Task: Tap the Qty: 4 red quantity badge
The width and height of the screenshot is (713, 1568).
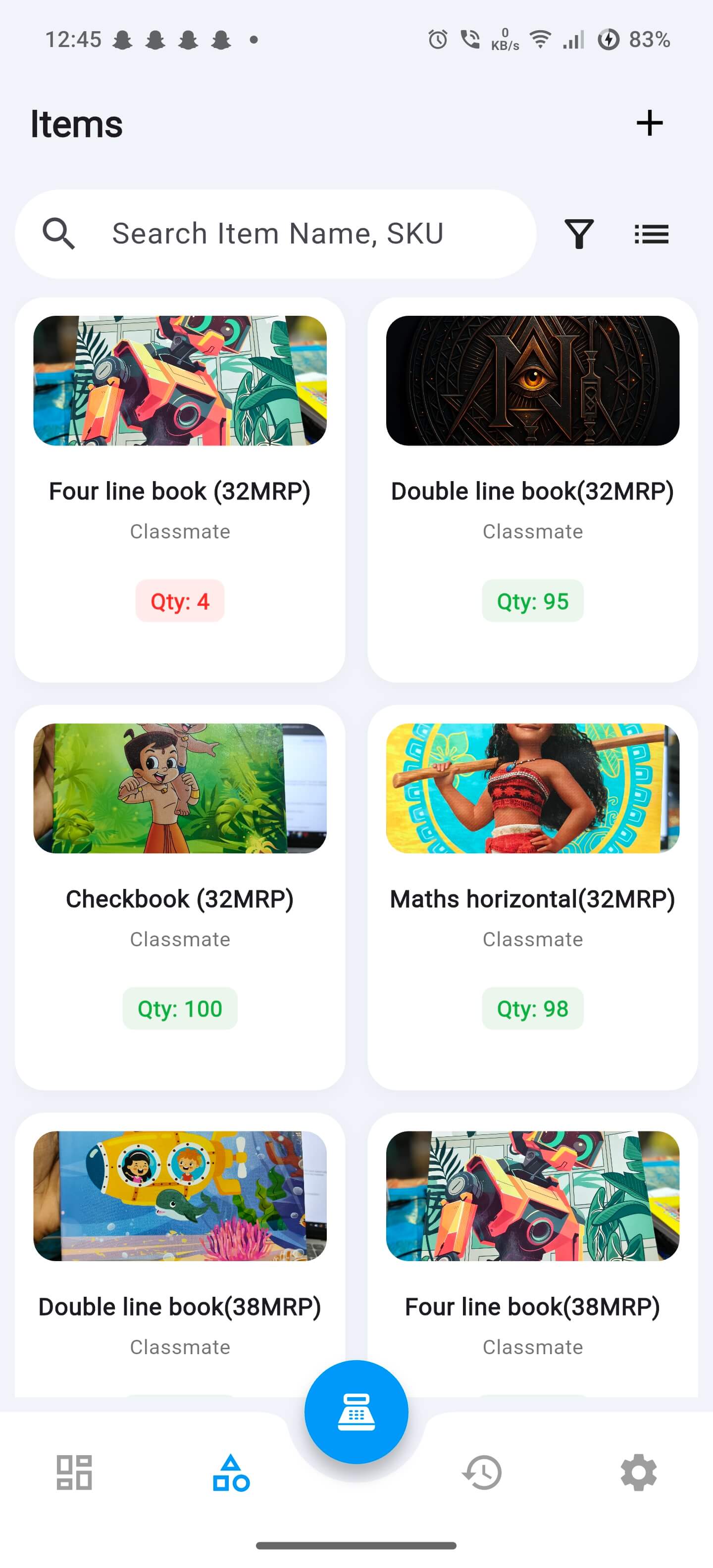Action: click(x=180, y=601)
